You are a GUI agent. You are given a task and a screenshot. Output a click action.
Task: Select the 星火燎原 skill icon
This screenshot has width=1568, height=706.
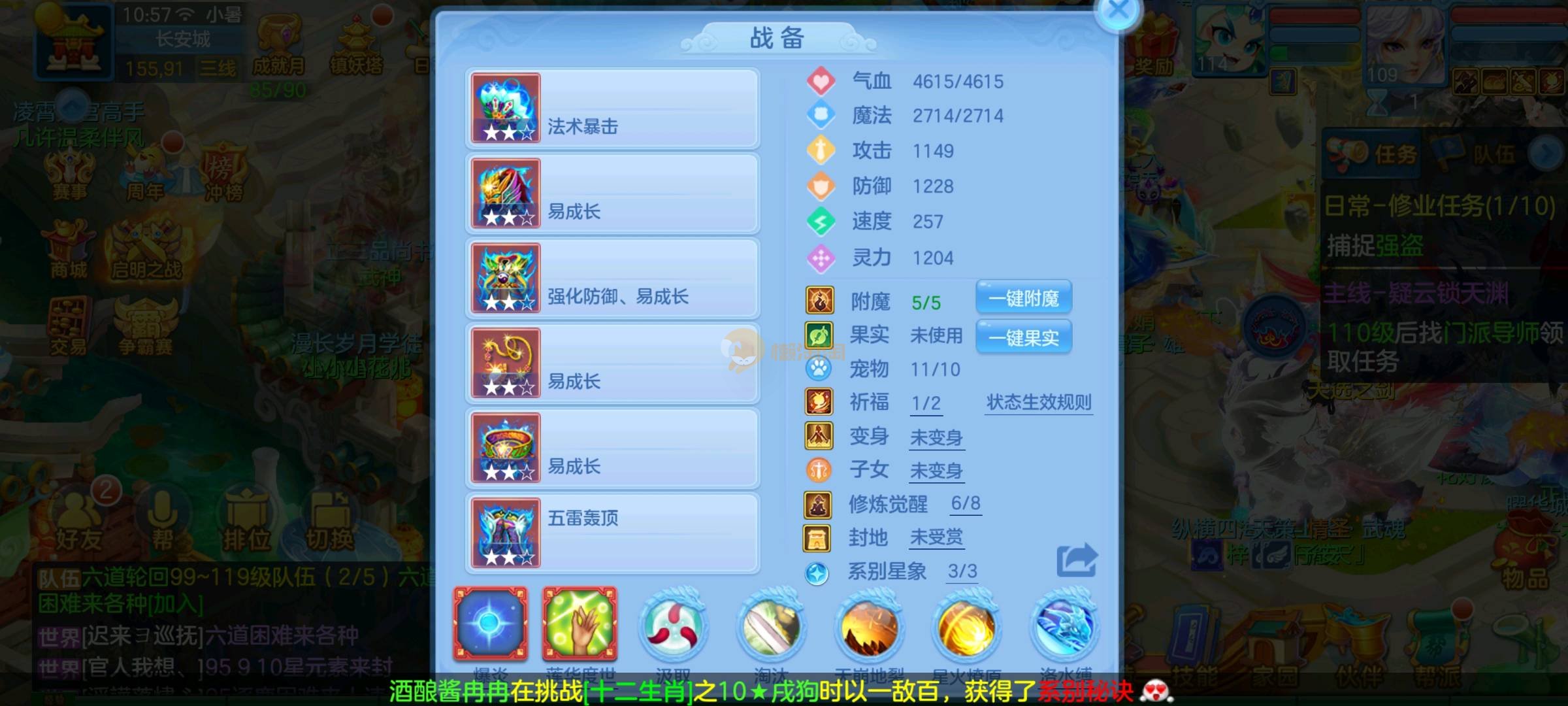966,626
